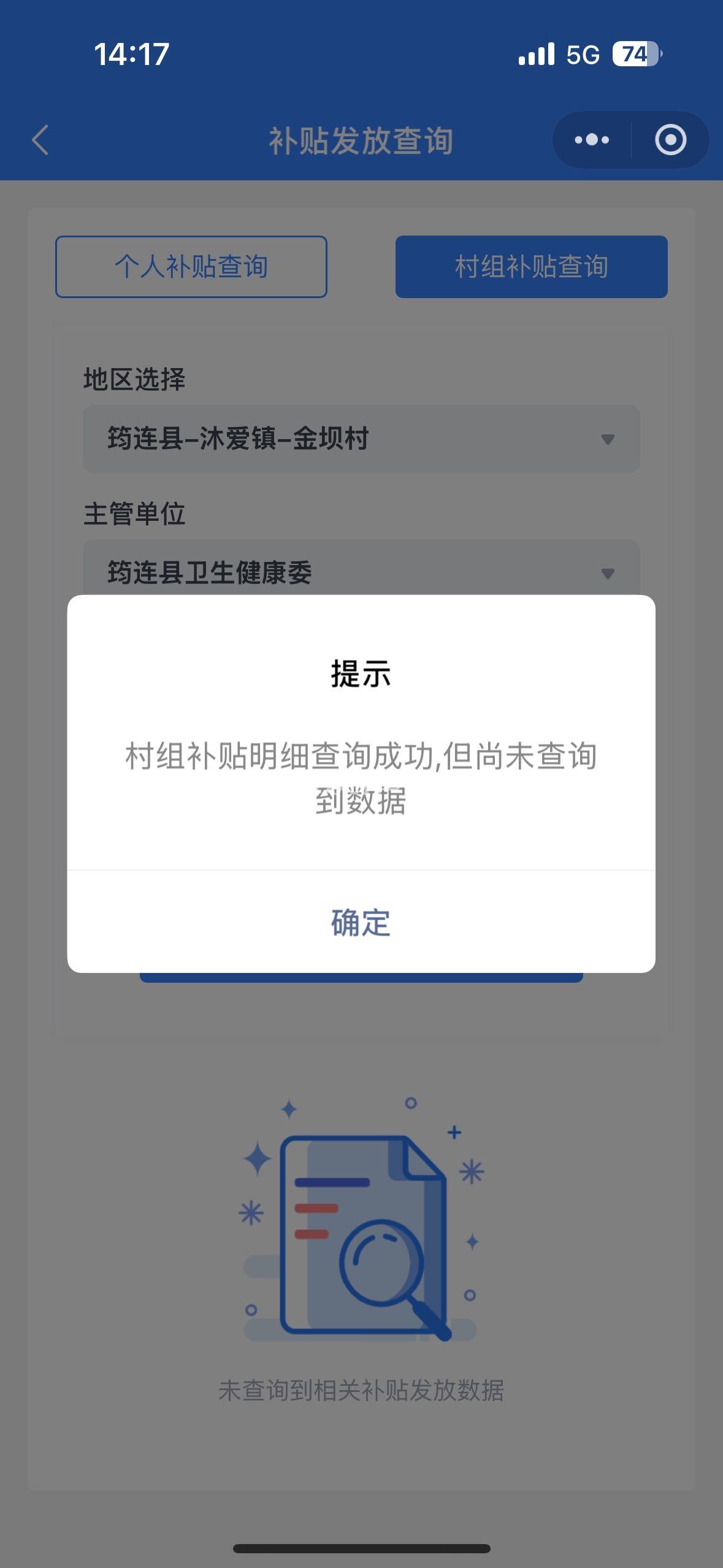723x1568 pixels.
Task: Switch to 个人补贴查询 tab
Action: pos(191,267)
